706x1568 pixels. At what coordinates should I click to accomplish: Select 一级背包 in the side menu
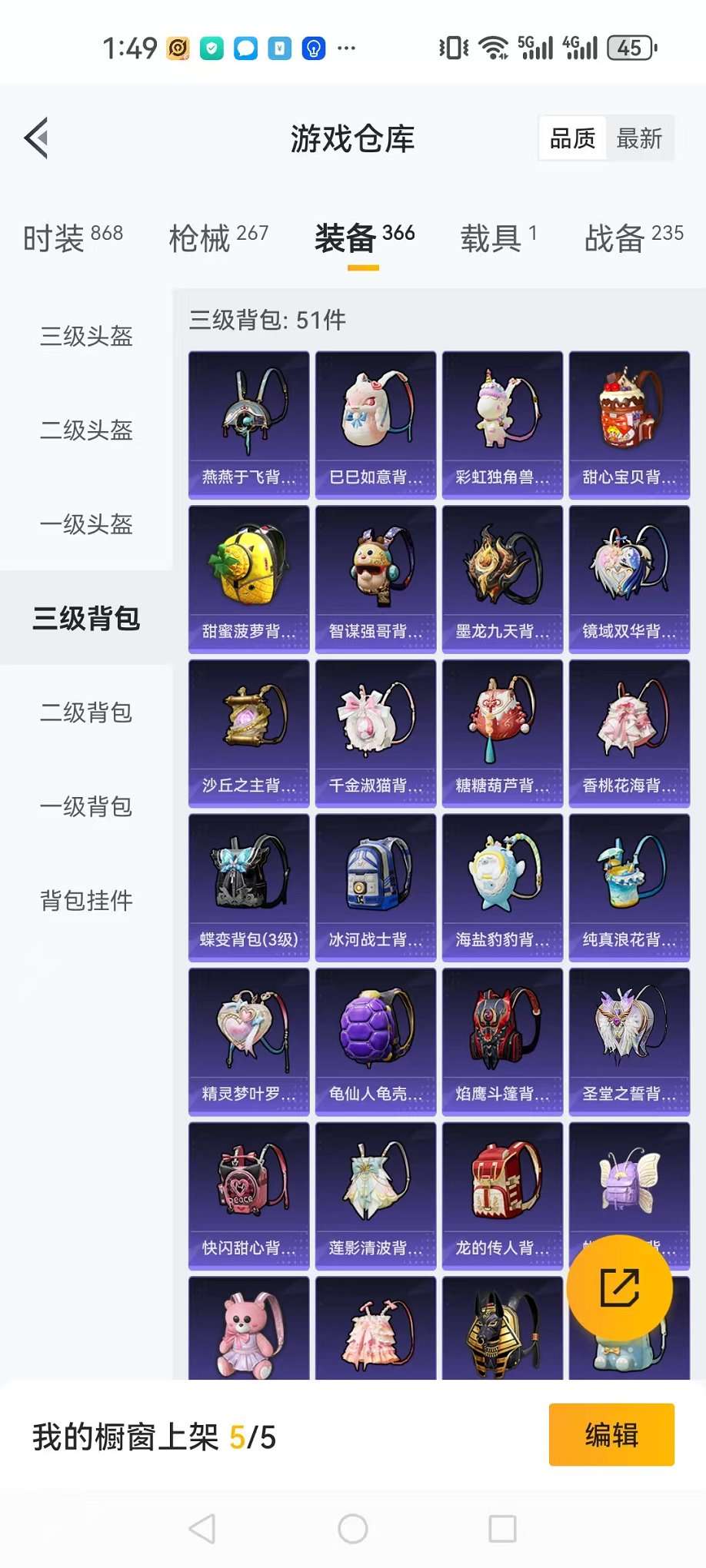pos(86,806)
